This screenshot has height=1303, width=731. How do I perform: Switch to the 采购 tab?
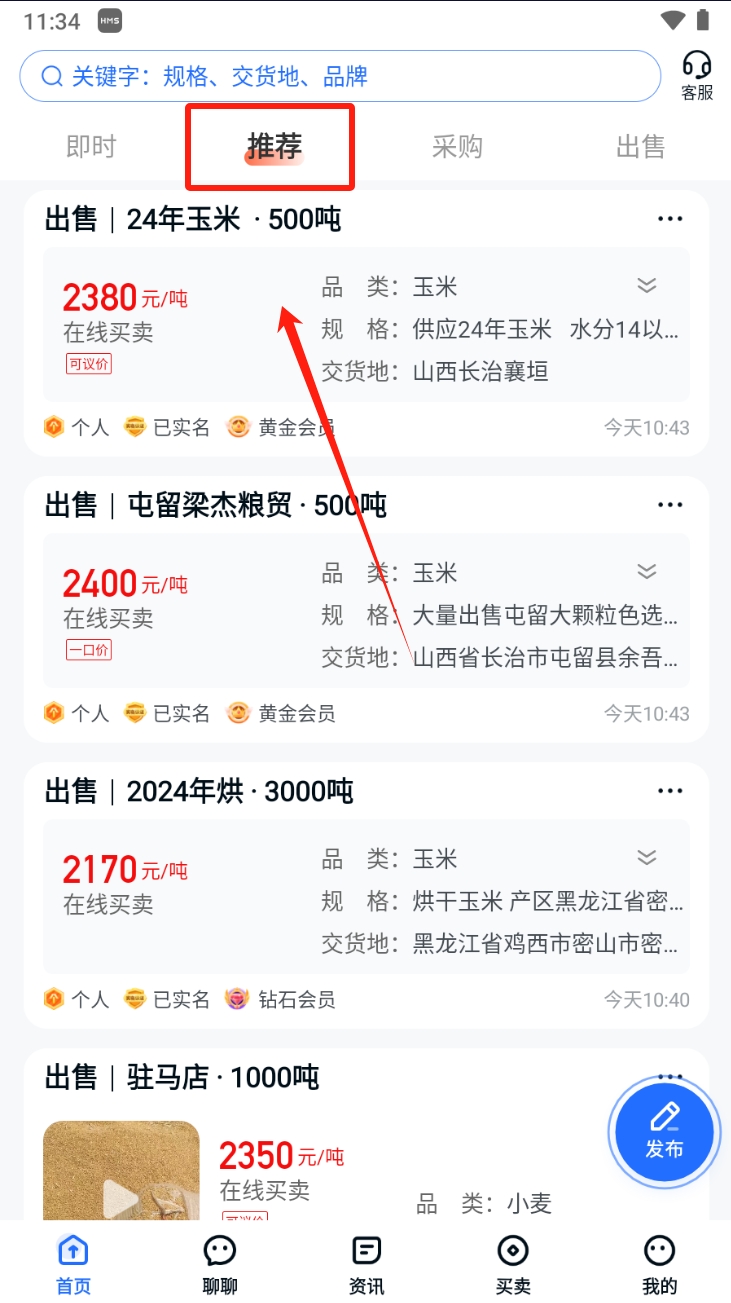457,147
